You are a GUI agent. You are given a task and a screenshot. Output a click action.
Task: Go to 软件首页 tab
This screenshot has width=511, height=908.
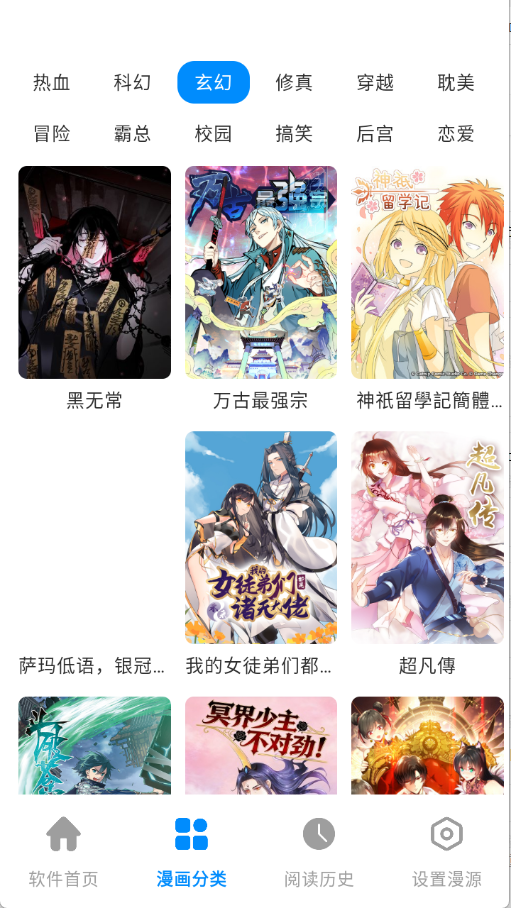(x=64, y=851)
